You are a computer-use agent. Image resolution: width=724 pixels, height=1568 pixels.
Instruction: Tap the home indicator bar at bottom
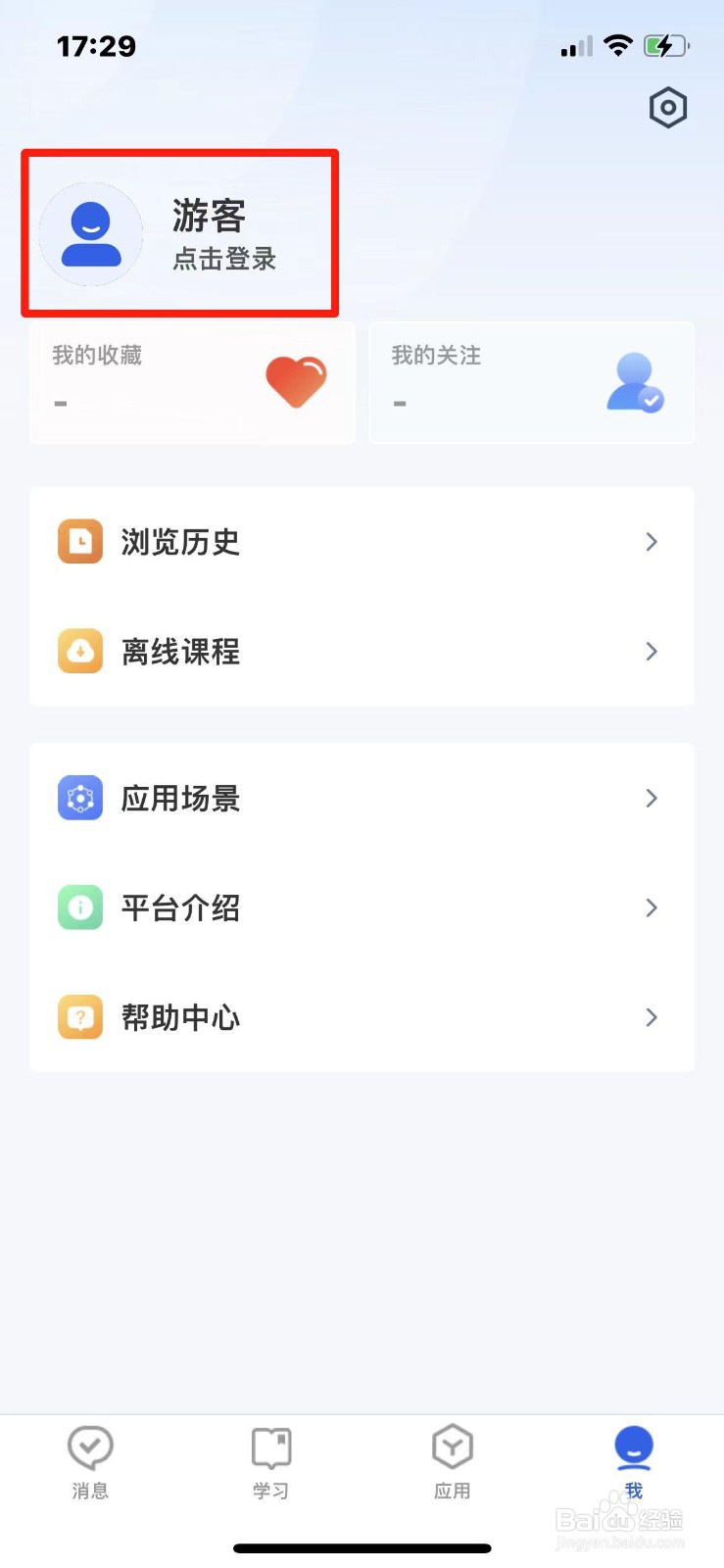362,1548
